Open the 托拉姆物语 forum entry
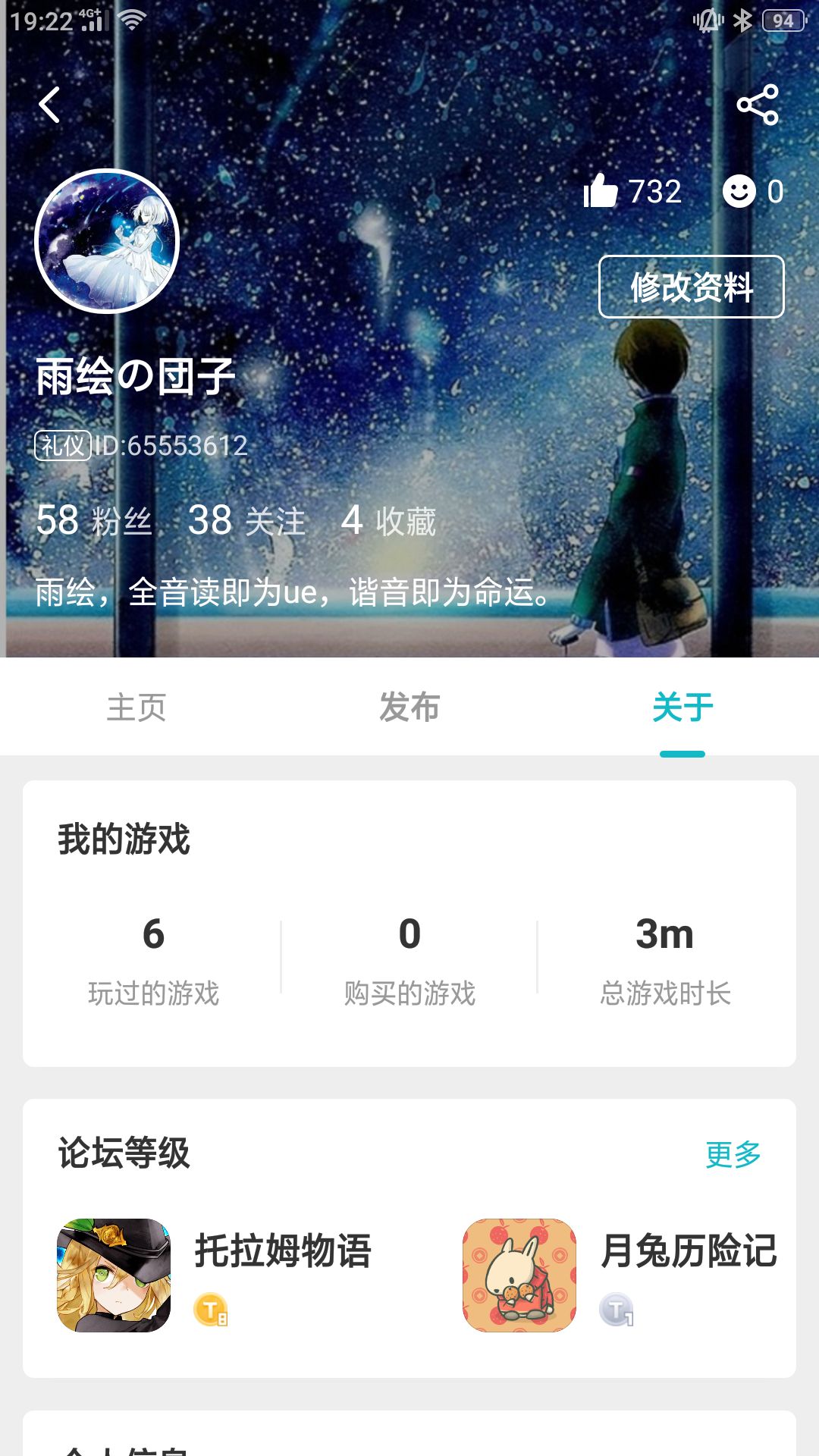This screenshot has height=1456, width=819. click(x=215, y=1276)
